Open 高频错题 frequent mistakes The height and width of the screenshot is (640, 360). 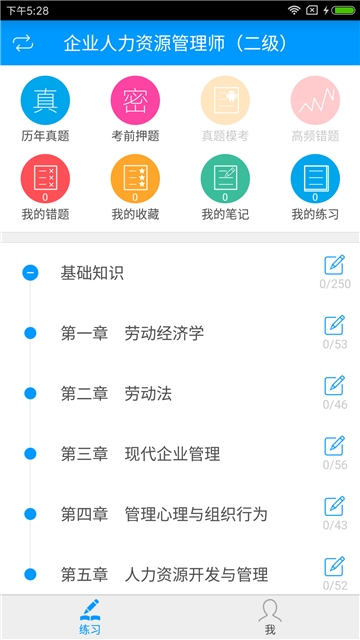click(x=315, y=109)
